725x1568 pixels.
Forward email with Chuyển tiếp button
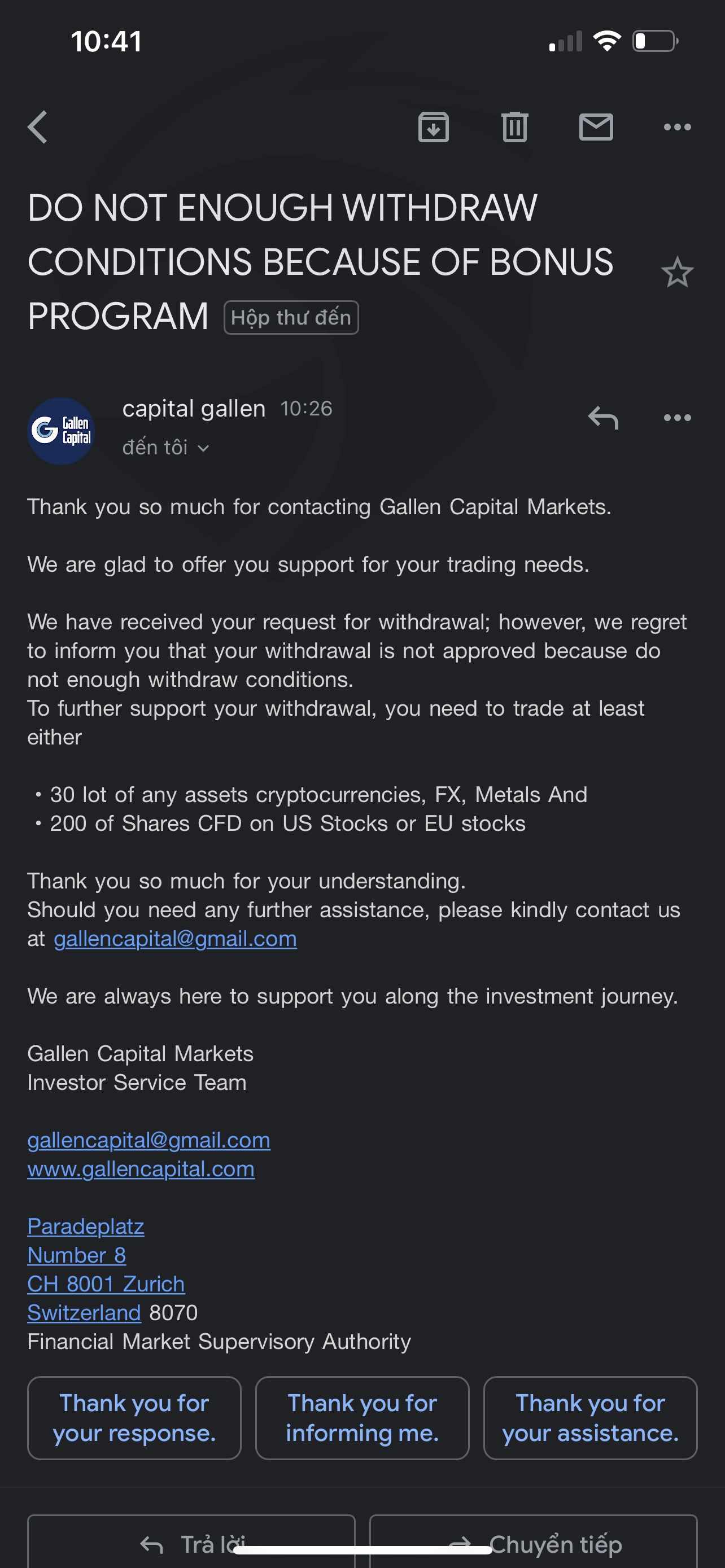coord(533,1542)
